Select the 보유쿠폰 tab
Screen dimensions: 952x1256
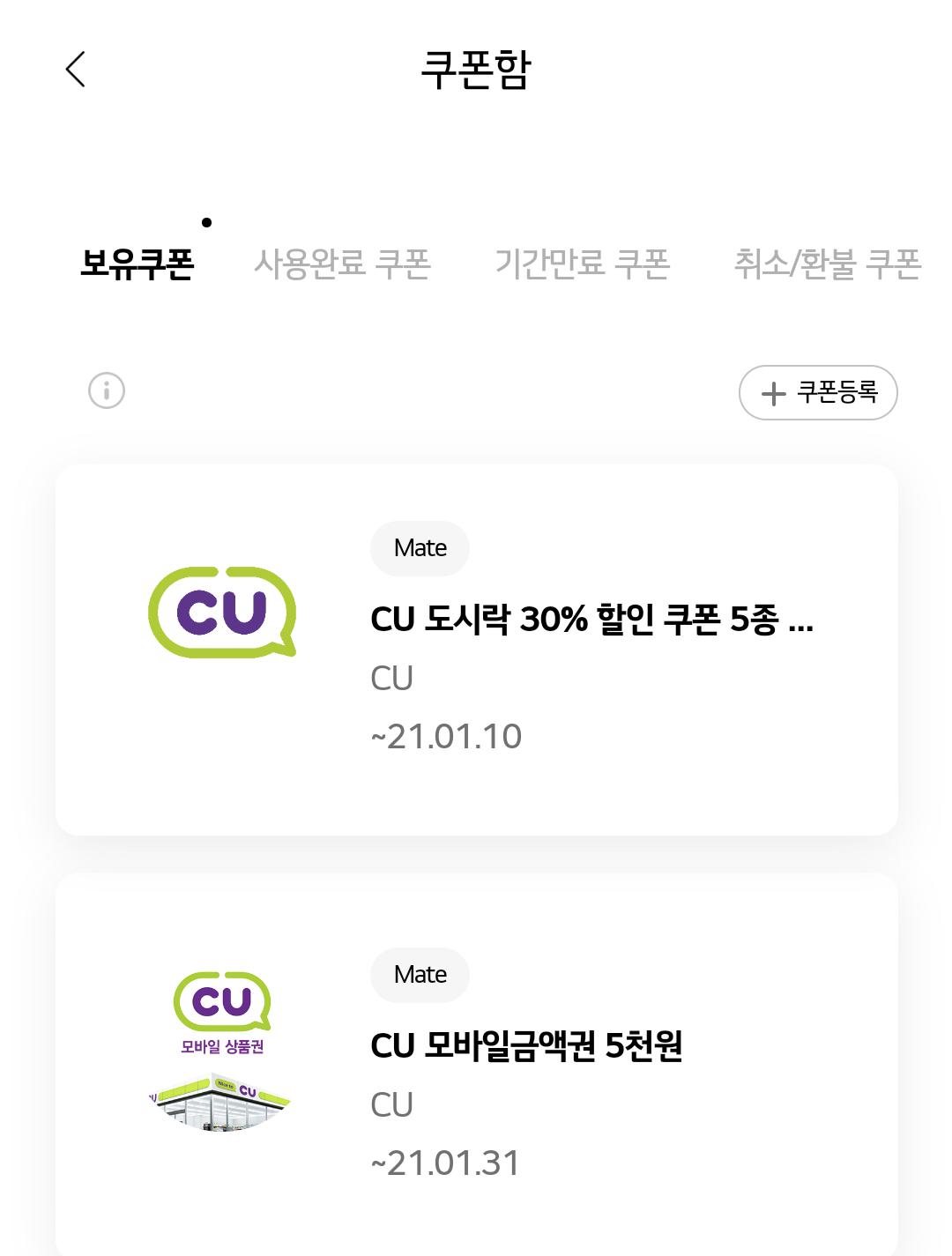[x=137, y=264]
